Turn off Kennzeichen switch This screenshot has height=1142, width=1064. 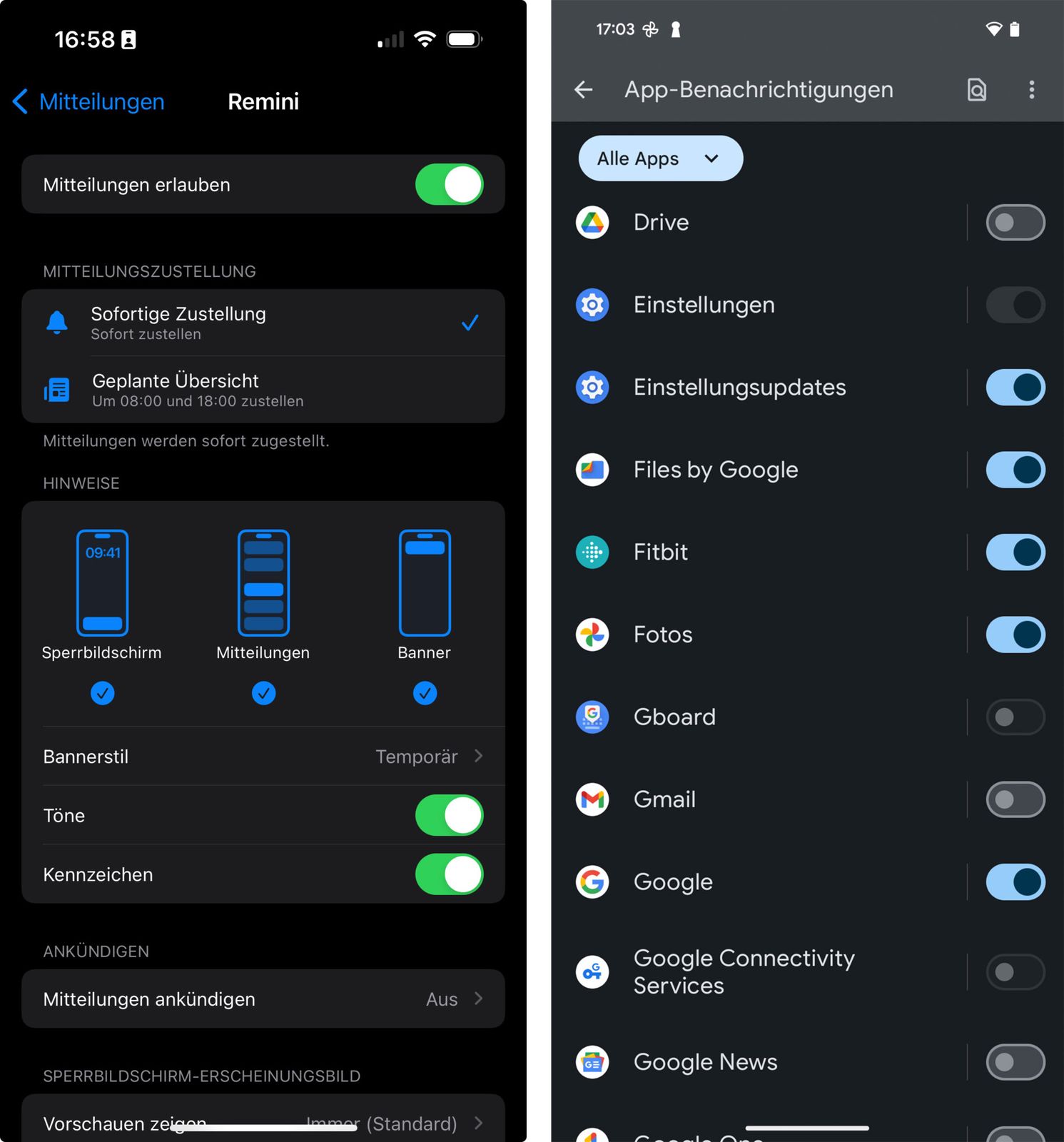click(449, 874)
